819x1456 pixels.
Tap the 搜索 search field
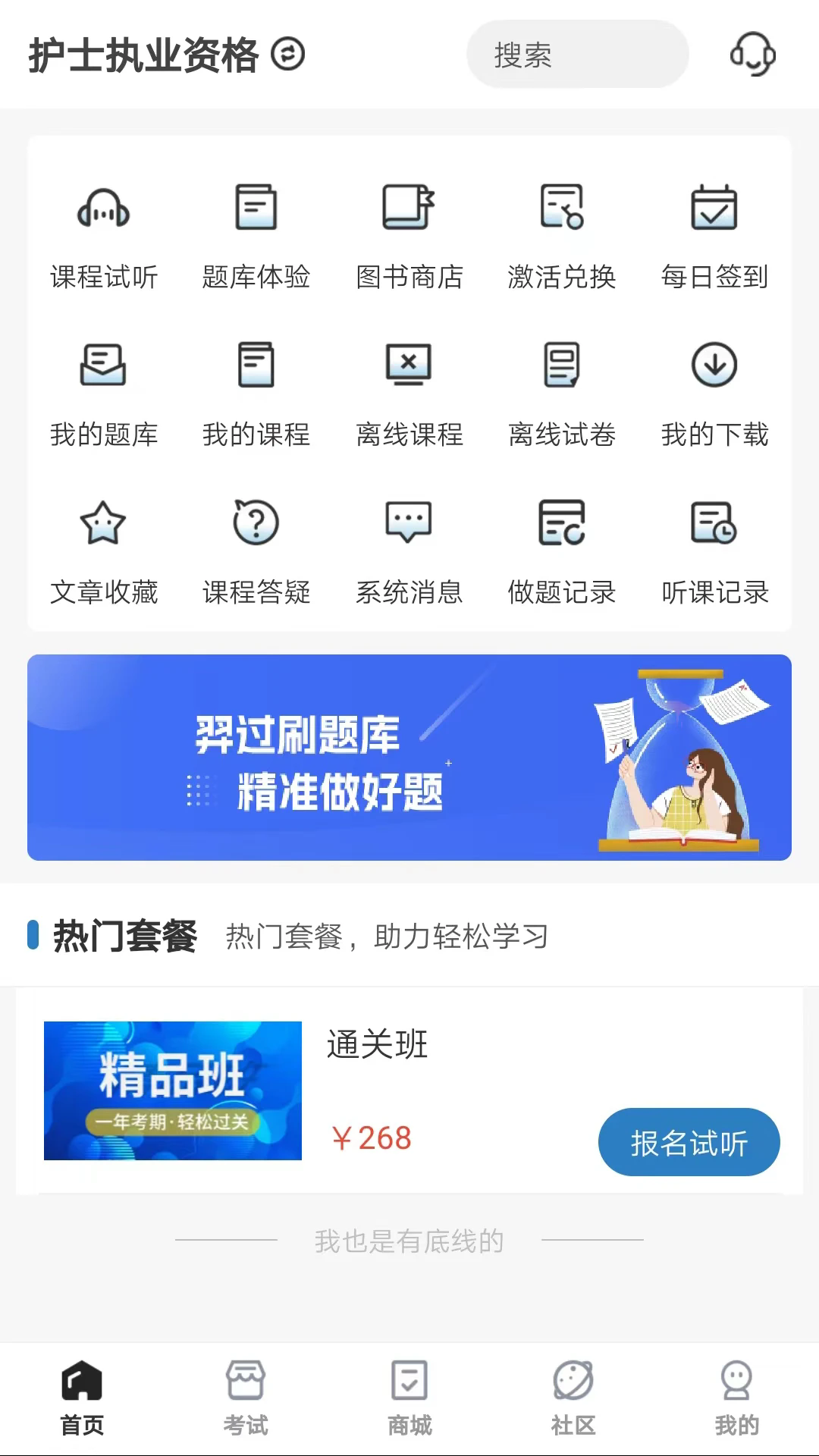579,55
